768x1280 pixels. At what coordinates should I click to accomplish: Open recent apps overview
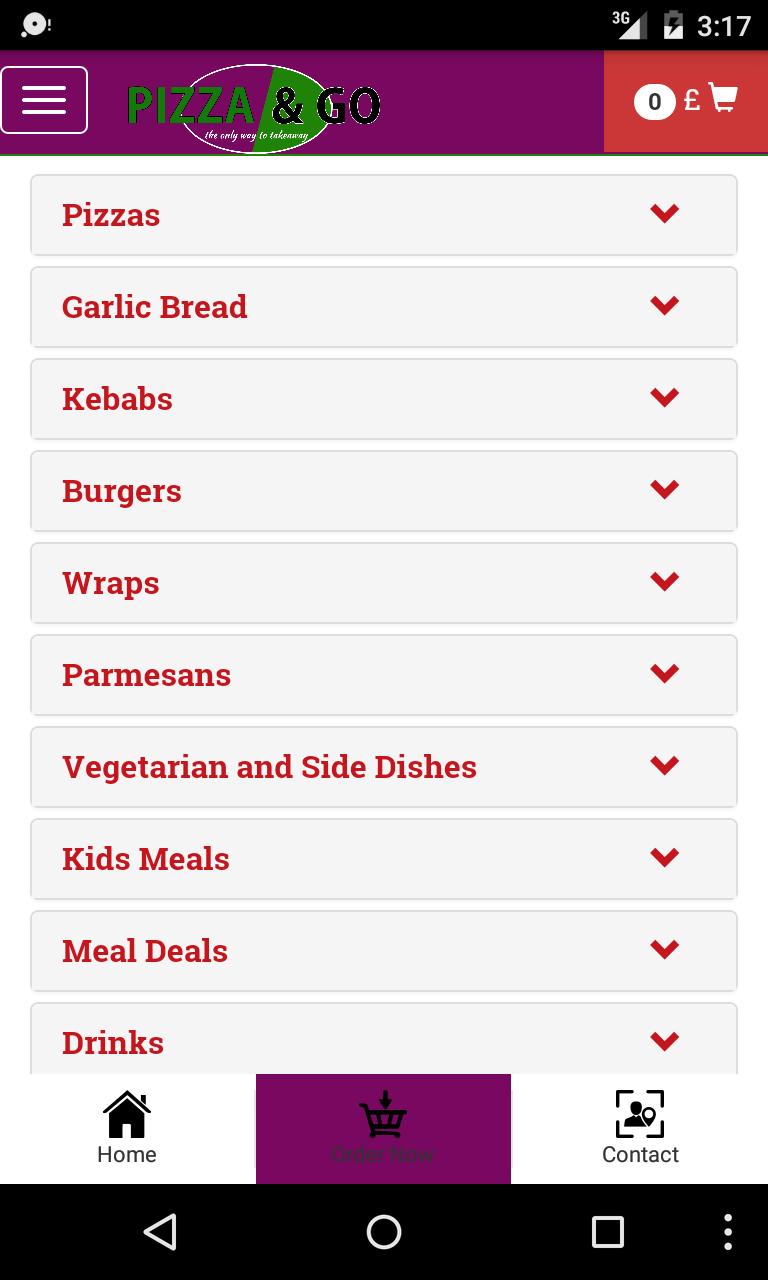607,1232
